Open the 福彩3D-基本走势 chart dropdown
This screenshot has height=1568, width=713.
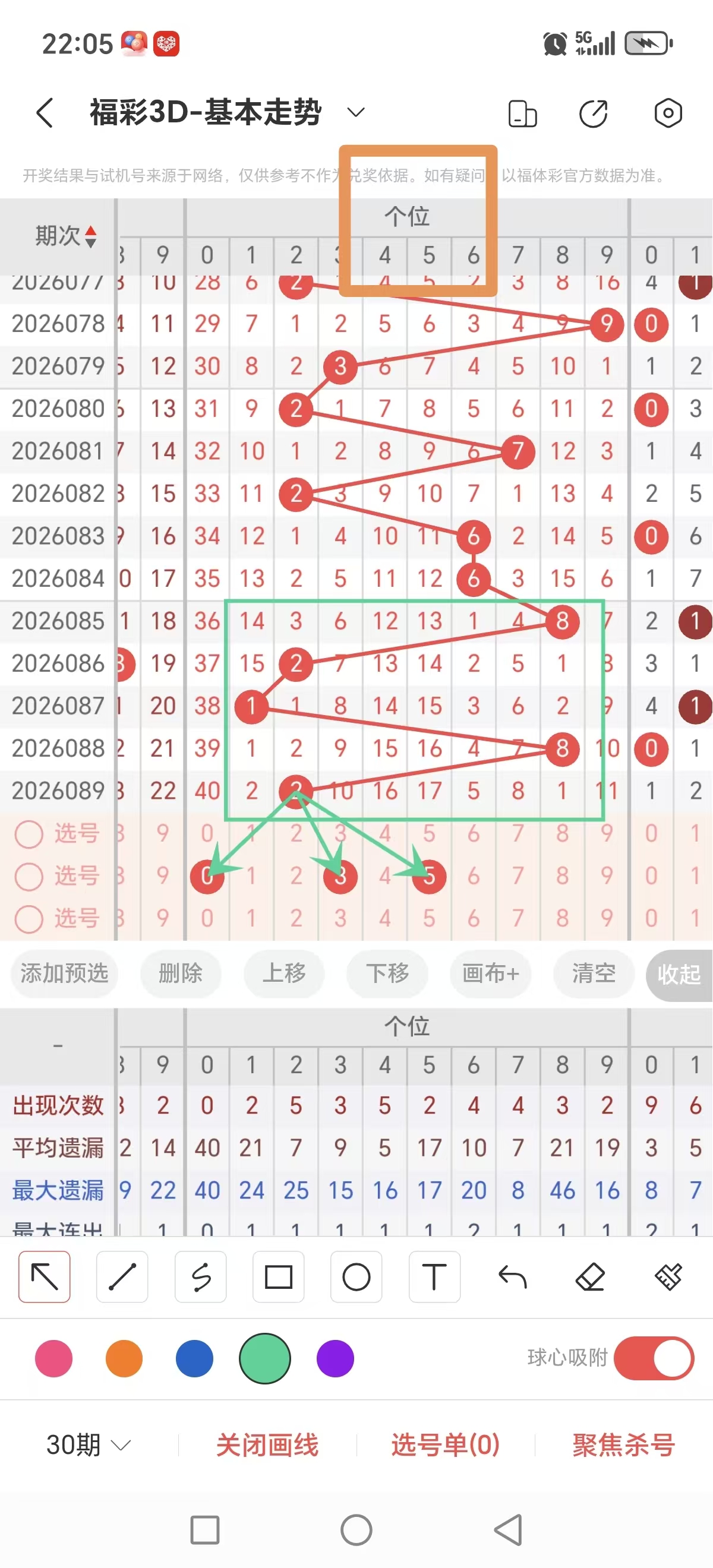coord(355,112)
